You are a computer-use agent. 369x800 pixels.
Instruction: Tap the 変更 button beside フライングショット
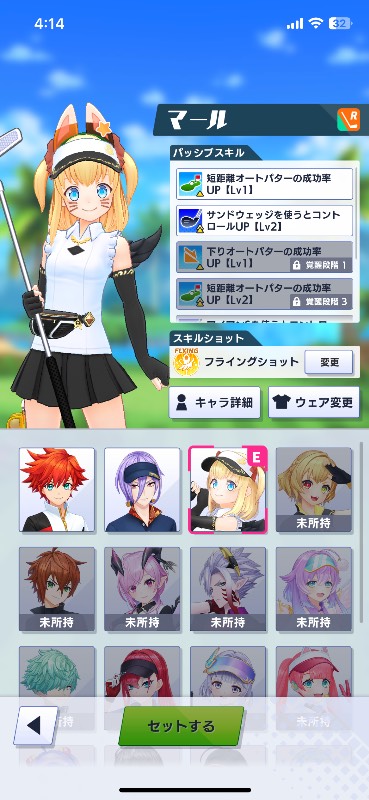point(329,362)
